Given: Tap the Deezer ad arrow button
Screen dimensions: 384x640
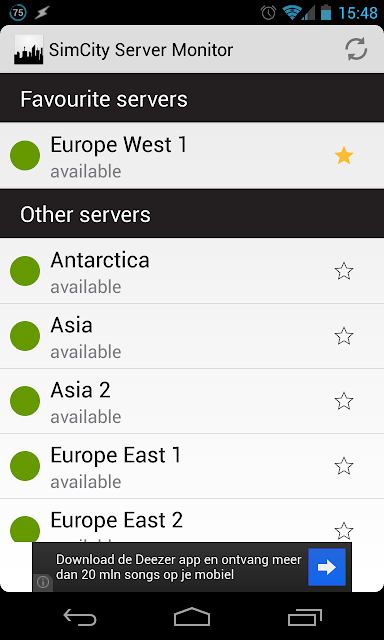Looking at the screenshot, I should pyautogui.click(x=327, y=567).
